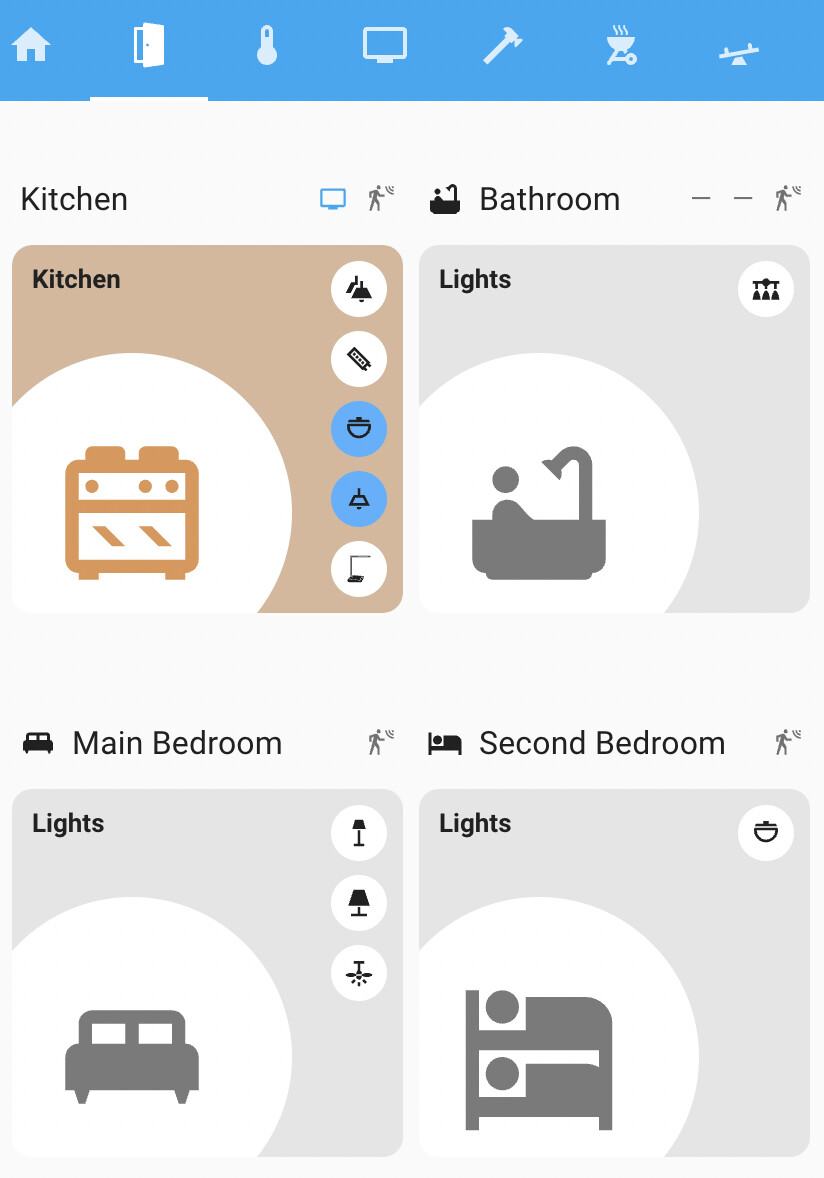824x1178 pixels.
Task: Toggle the Main Bedroom ceiling fan light
Action: (x=359, y=973)
